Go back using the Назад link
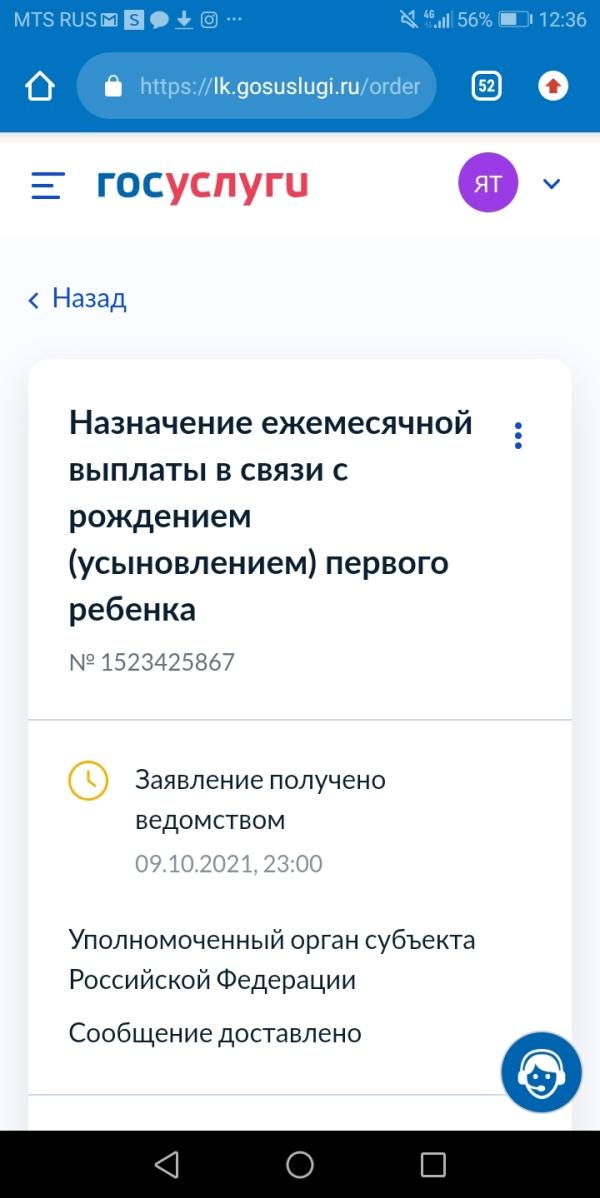This screenshot has width=600, height=1198. 77,298
